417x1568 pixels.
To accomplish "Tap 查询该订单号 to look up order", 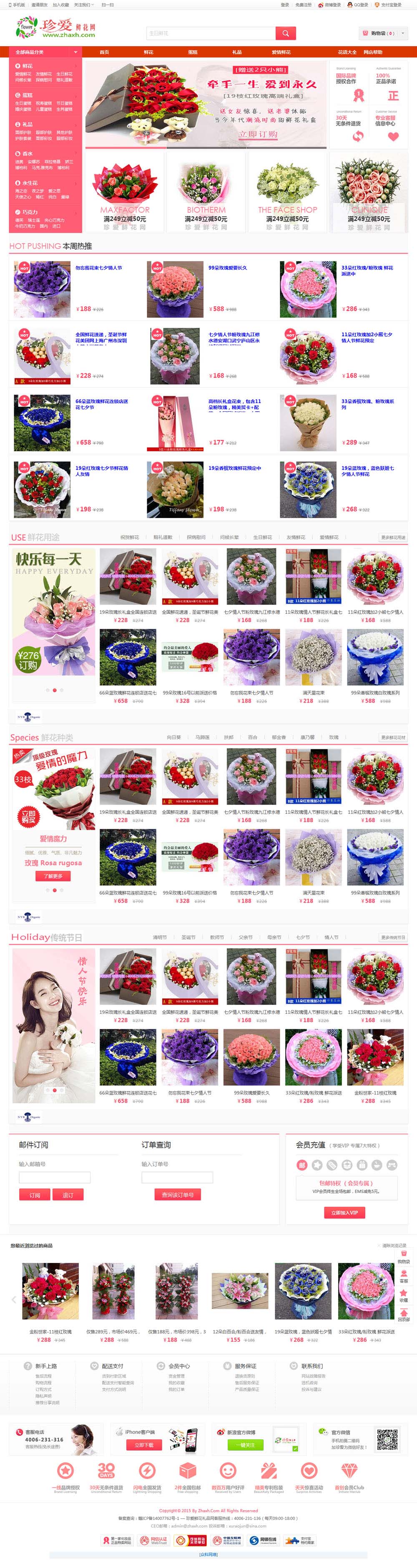I will pos(177,1195).
